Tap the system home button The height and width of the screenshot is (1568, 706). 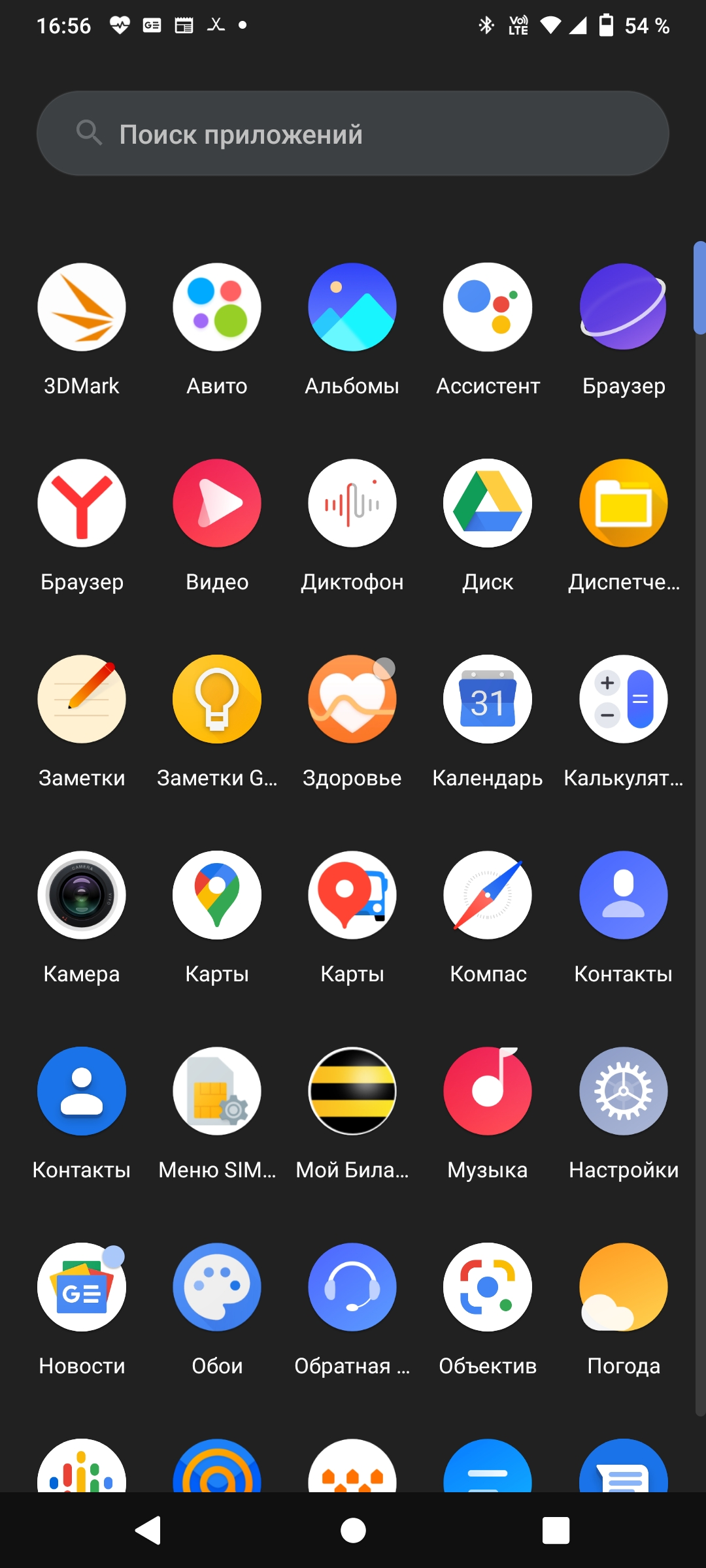pyautogui.click(x=353, y=1530)
